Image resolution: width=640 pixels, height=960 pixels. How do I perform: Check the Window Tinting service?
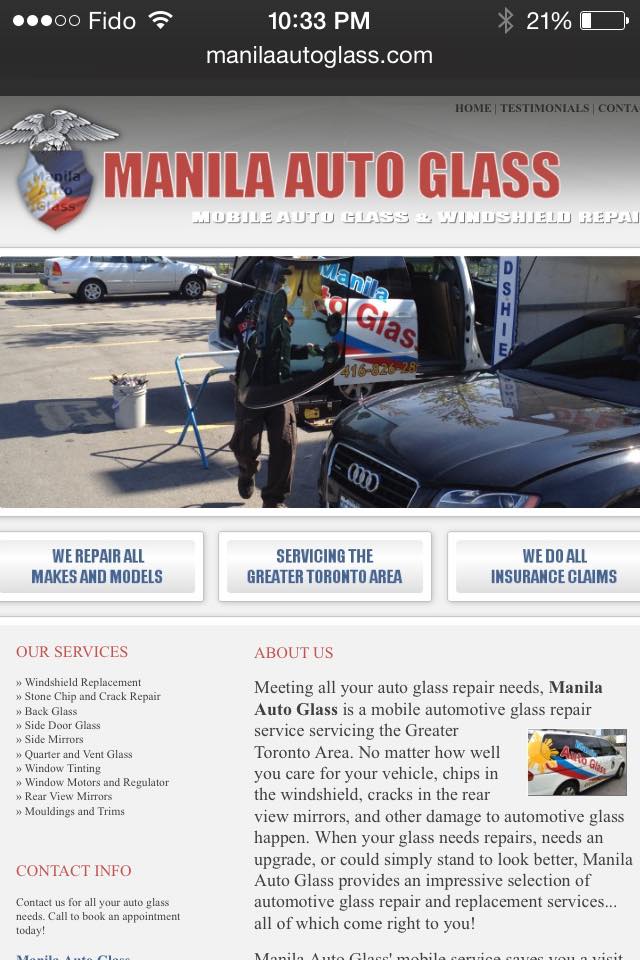pos(62,768)
